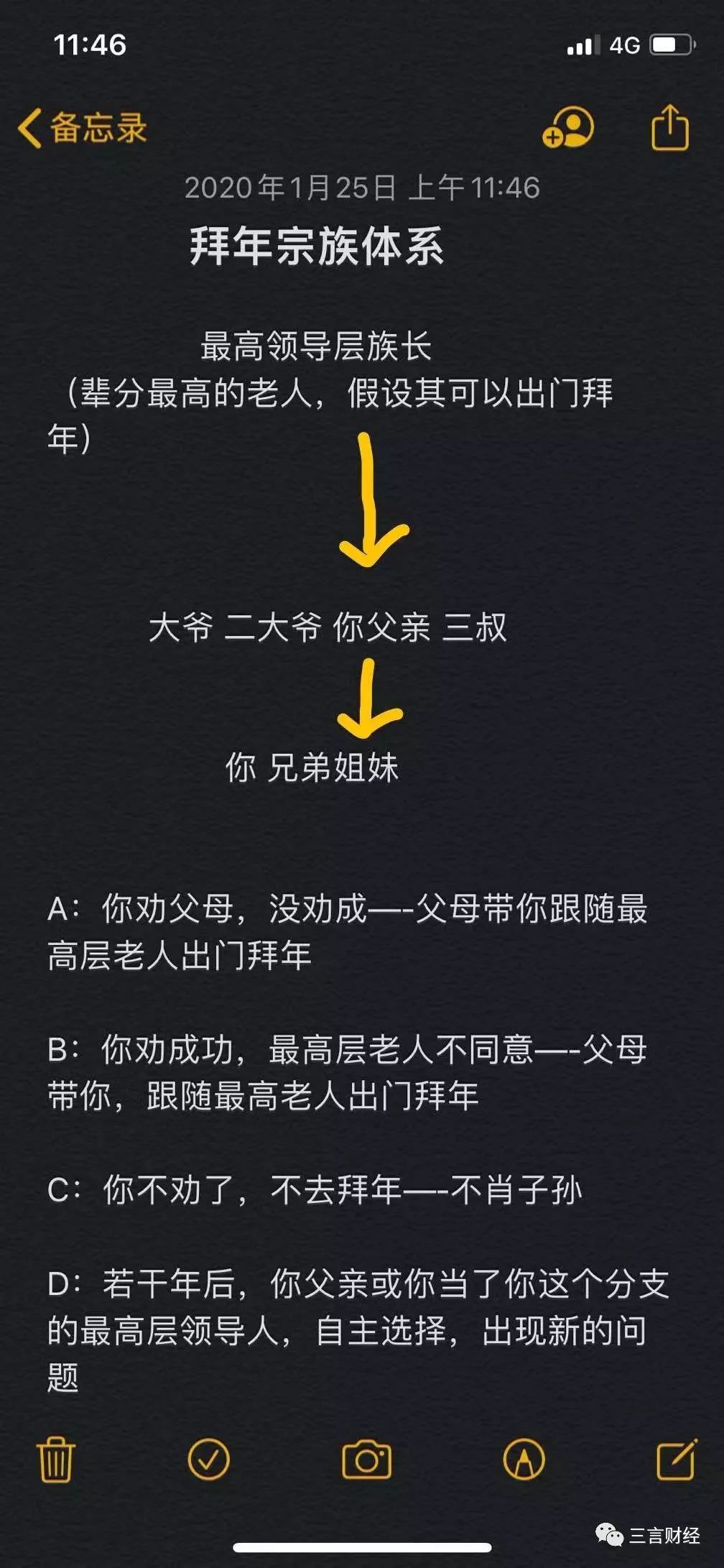
Task: Share this note
Action: [x=669, y=128]
